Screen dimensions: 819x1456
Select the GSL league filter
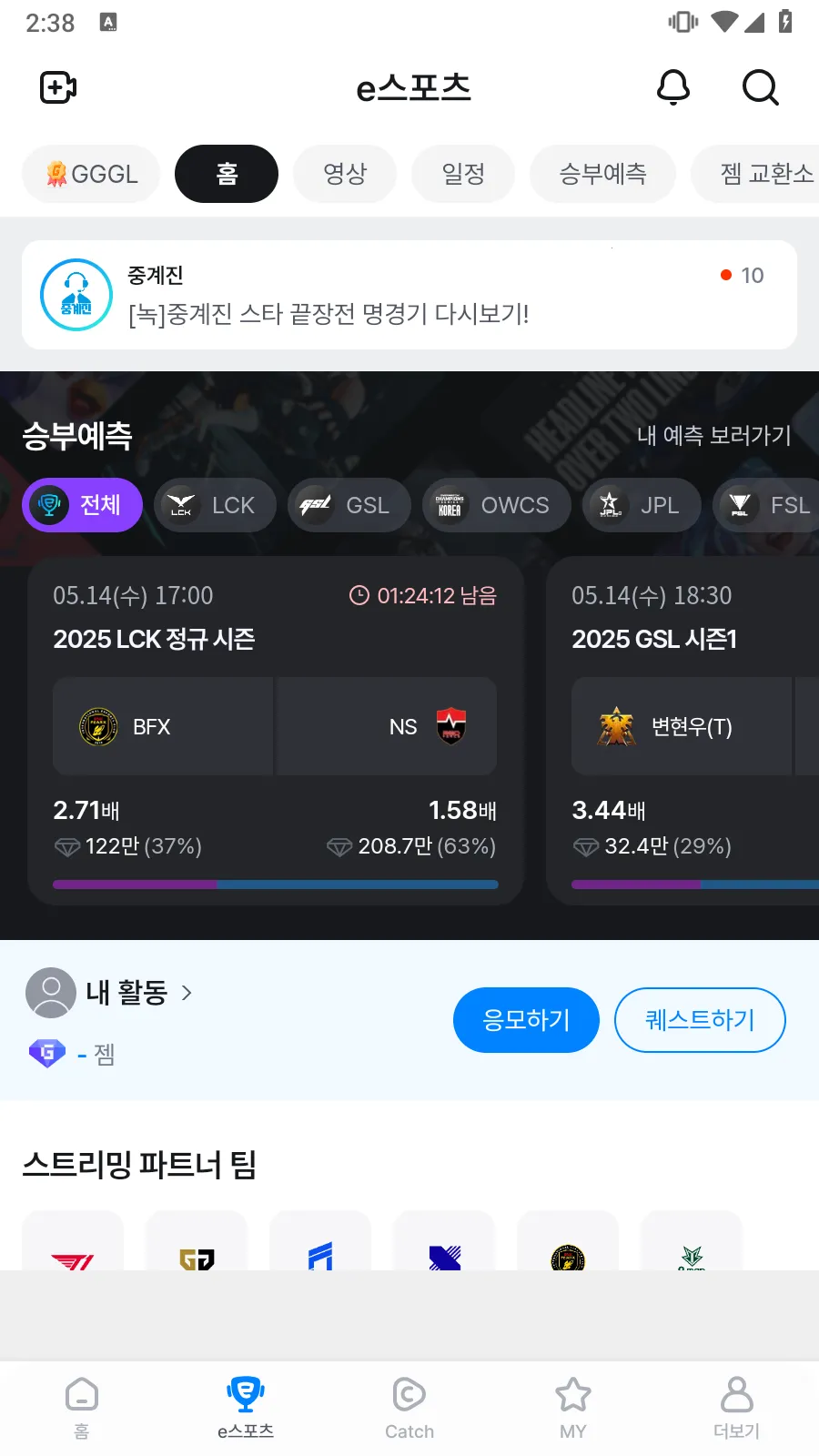tap(349, 505)
